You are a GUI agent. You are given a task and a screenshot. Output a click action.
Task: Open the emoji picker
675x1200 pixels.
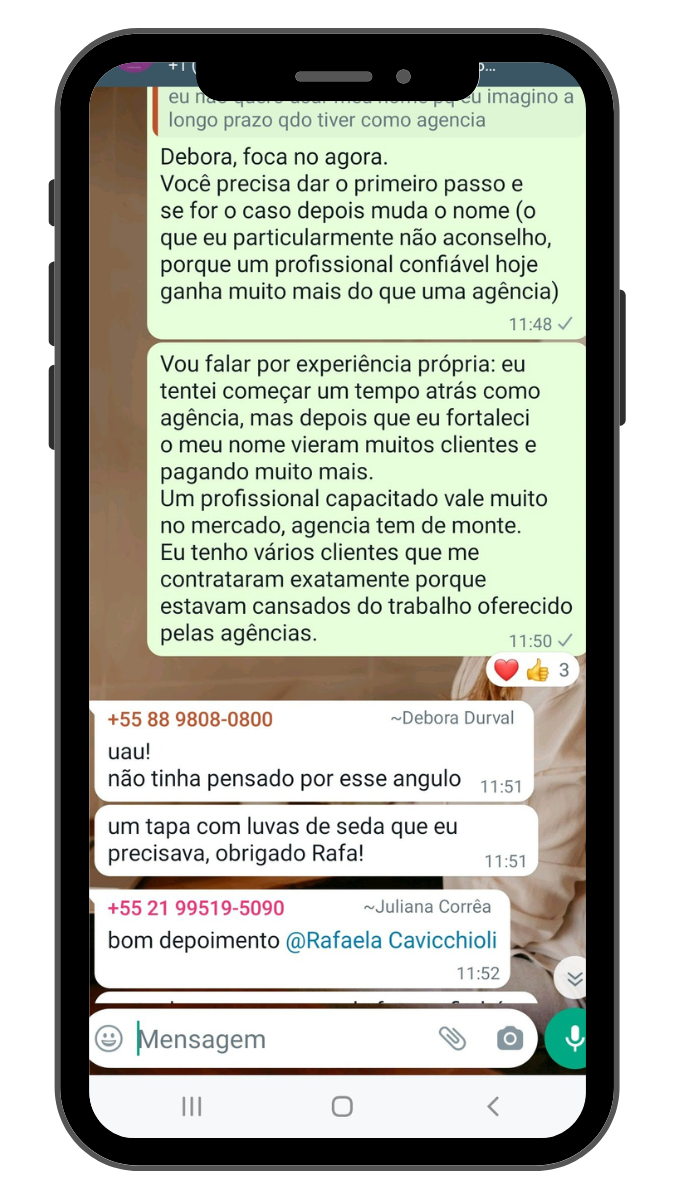coord(109,1039)
